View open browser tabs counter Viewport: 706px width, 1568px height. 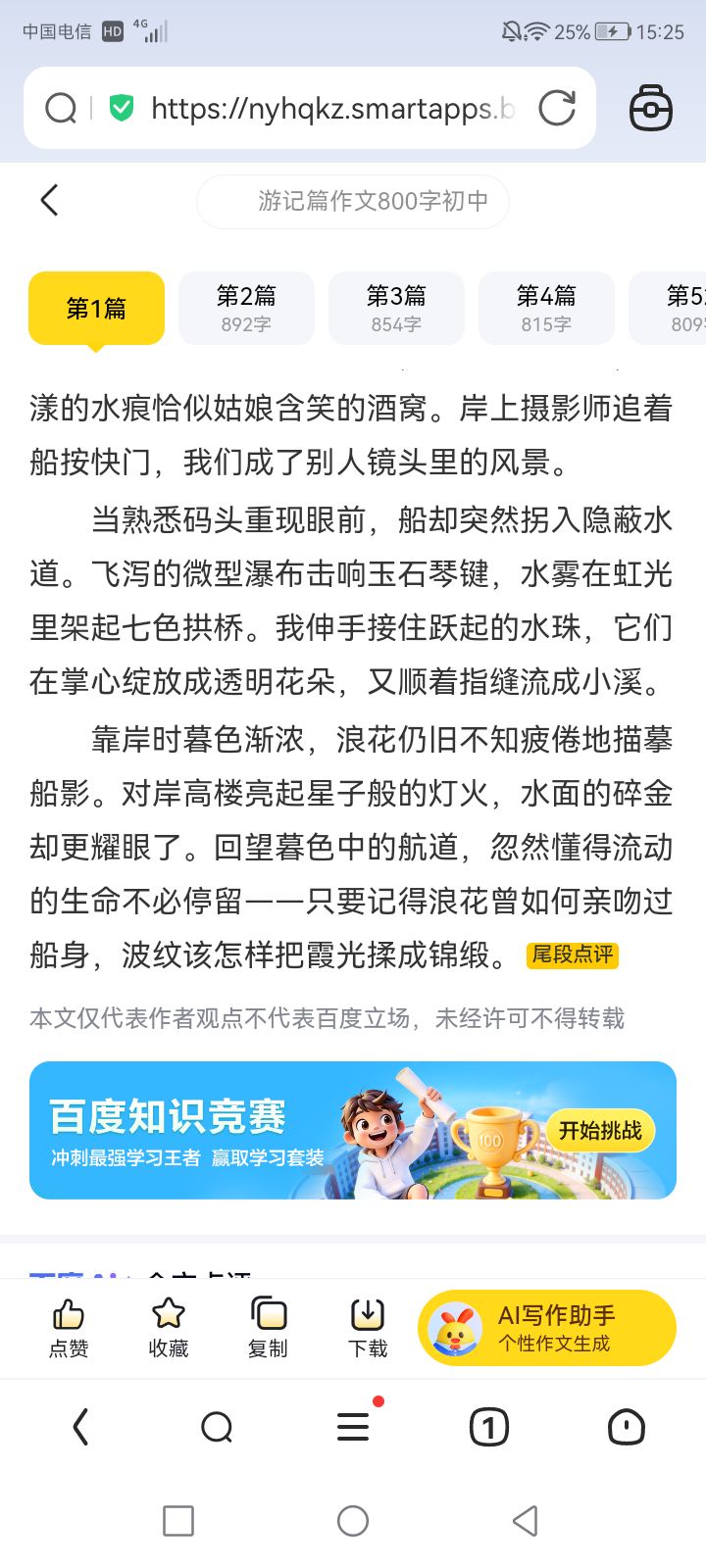[488, 1427]
